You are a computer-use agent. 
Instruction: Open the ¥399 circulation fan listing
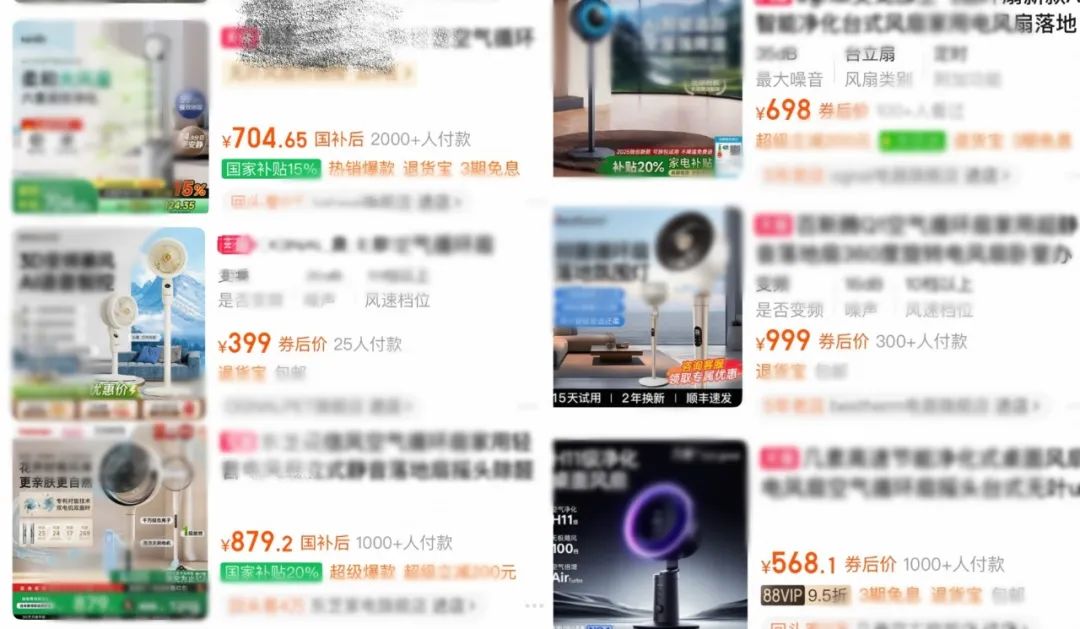tap(108, 322)
